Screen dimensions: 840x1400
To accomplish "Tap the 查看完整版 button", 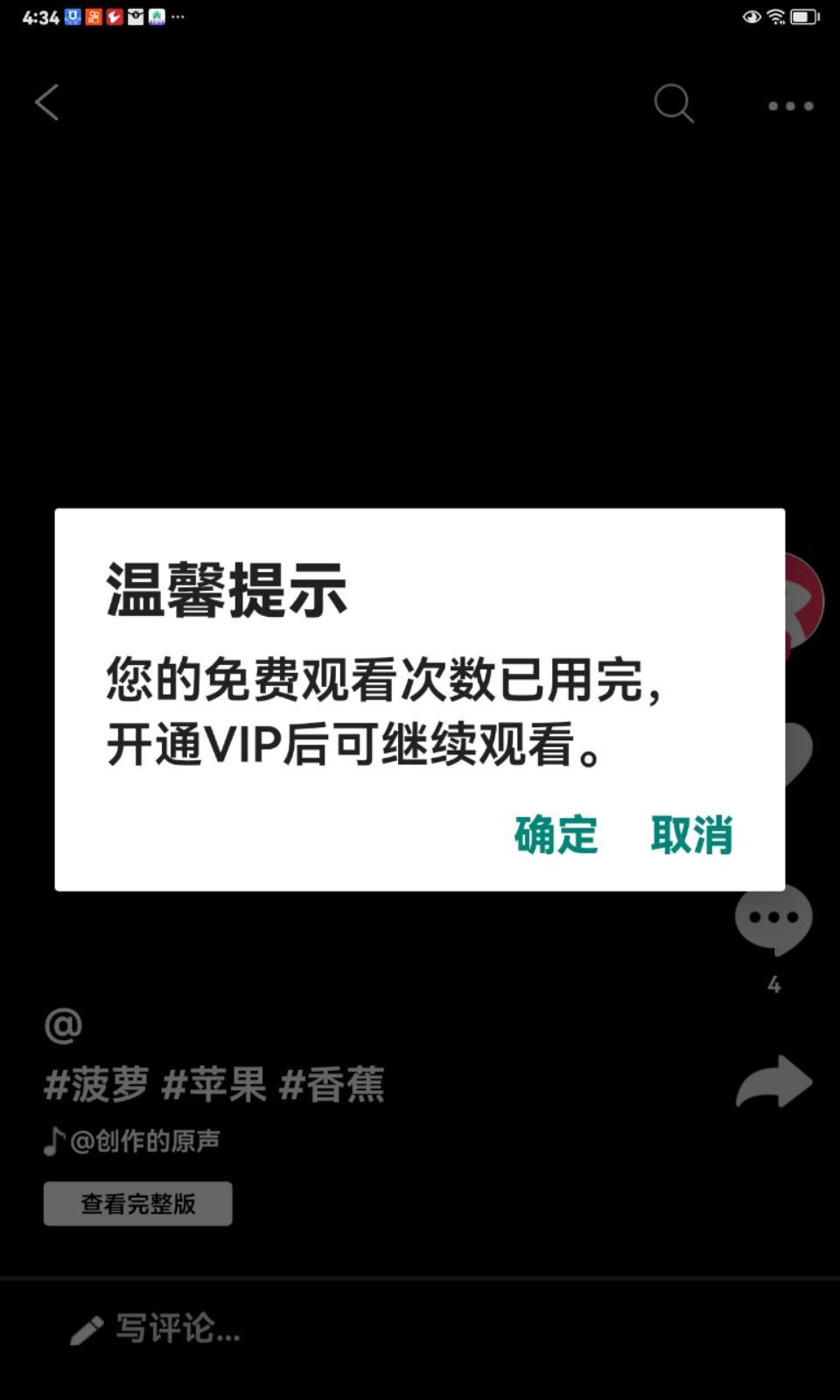I will 138,1204.
